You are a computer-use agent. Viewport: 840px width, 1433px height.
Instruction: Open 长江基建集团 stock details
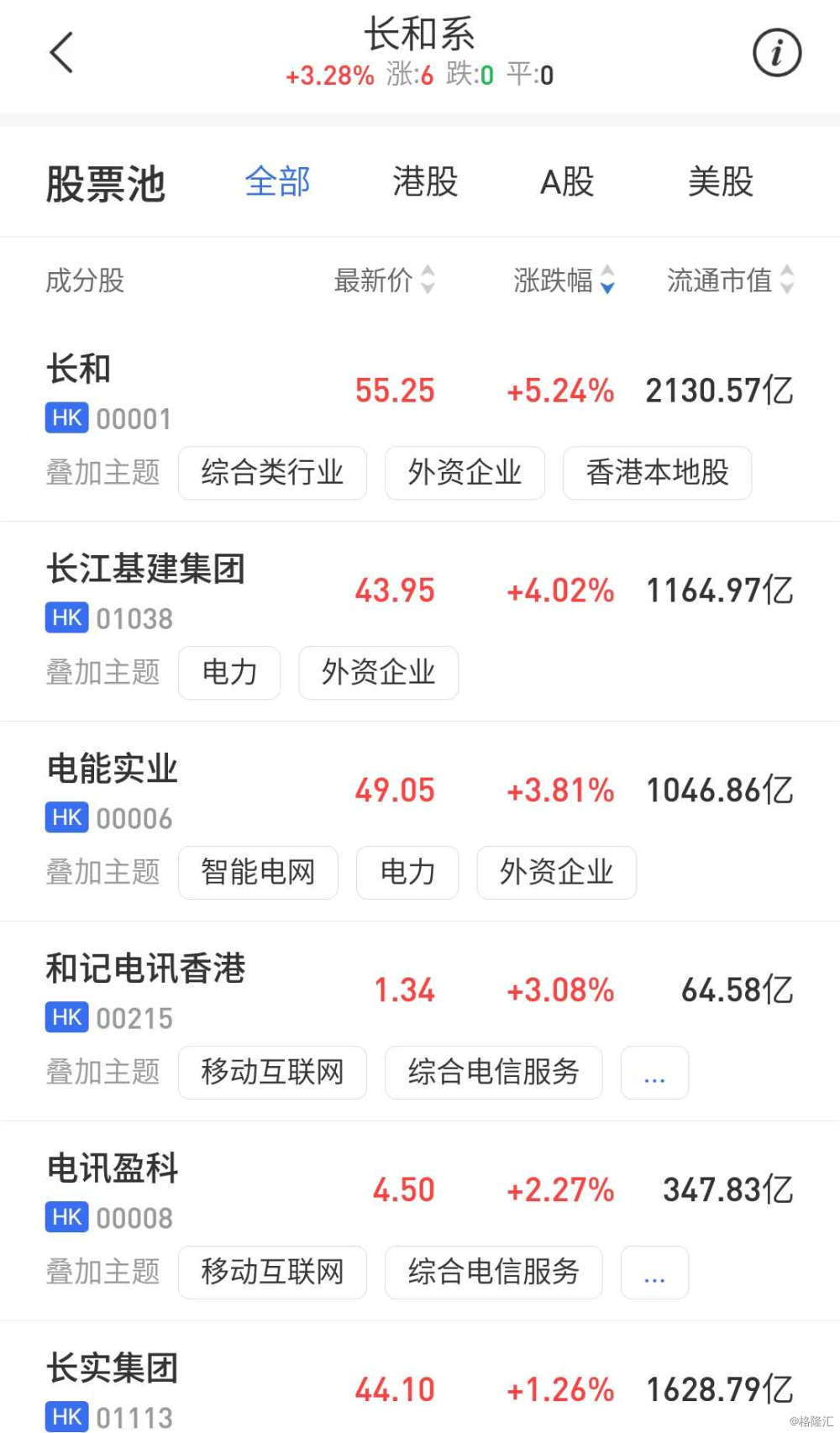(x=420, y=592)
